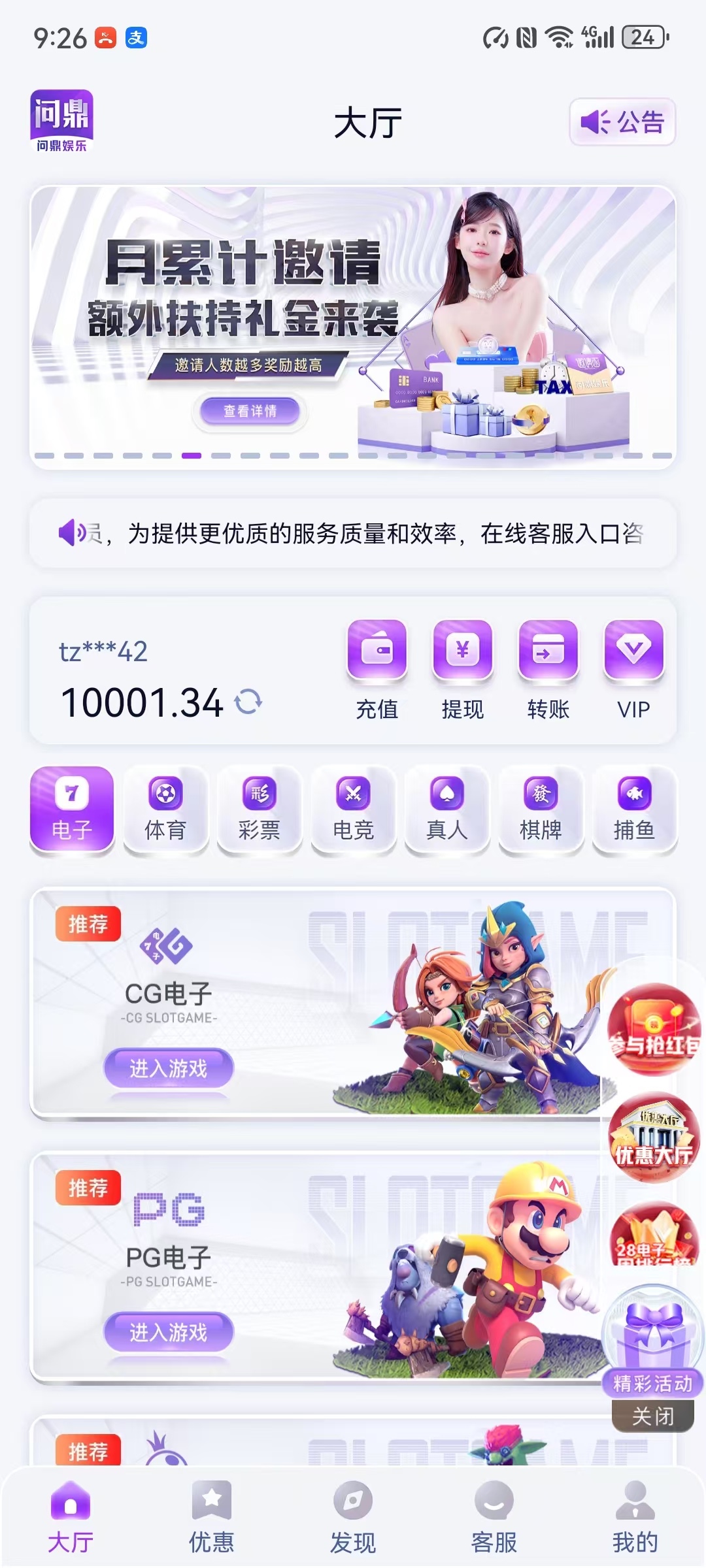Open the 公告 announcements button
The image size is (706, 1568).
pyautogui.click(x=622, y=122)
